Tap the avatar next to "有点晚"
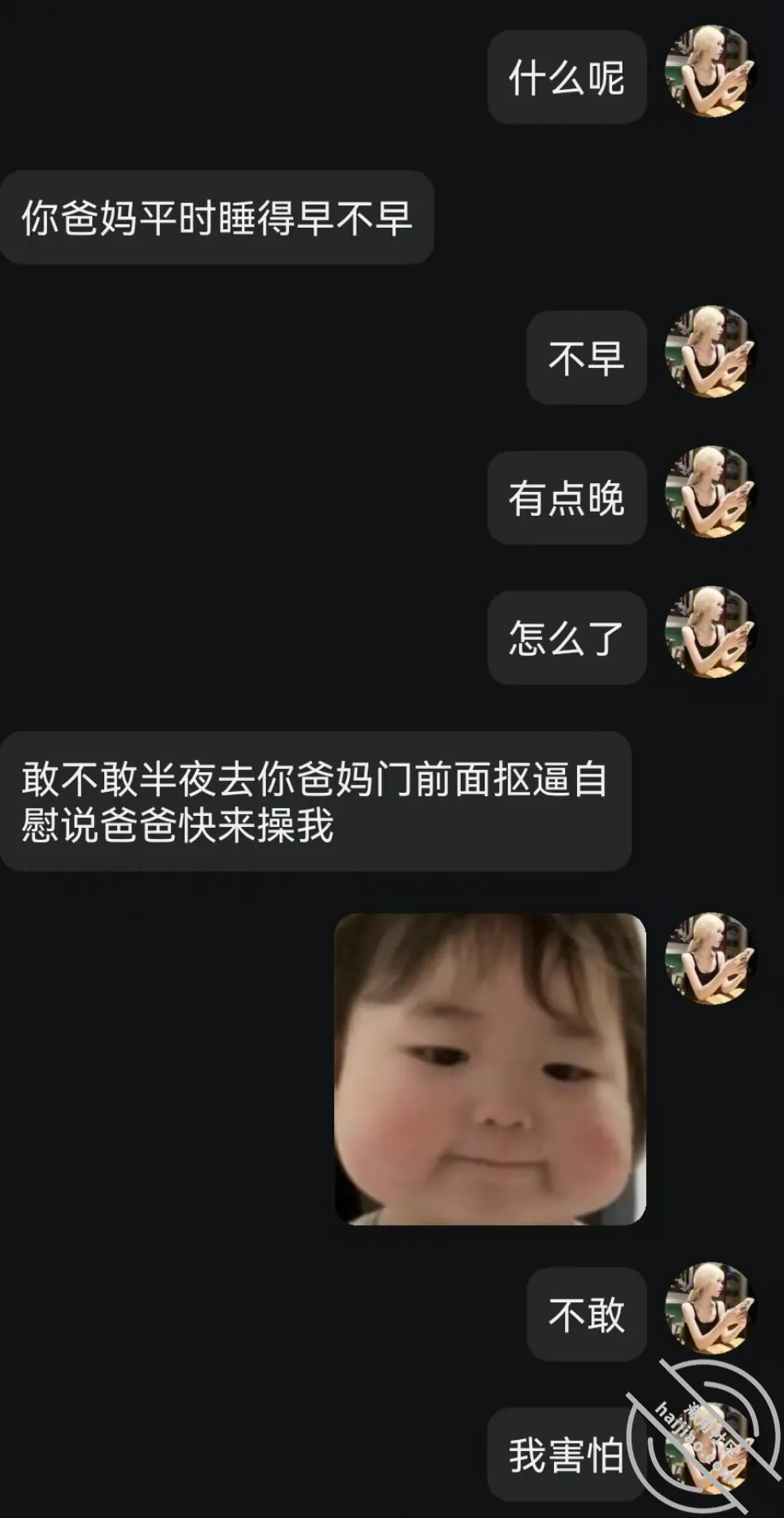Image resolution: width=784 pixels, height=1518 pixels. 709,492
